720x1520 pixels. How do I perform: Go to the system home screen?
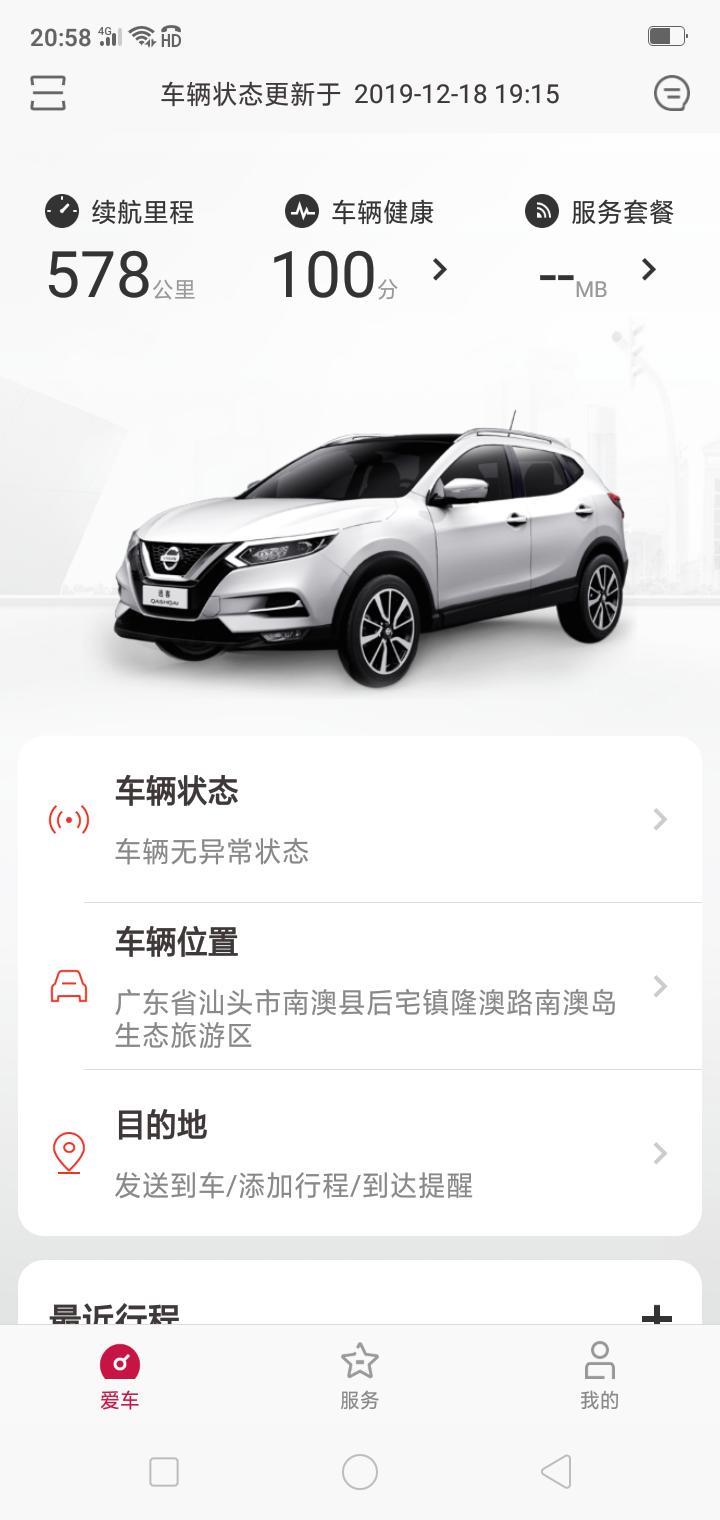click(360, 1472)
